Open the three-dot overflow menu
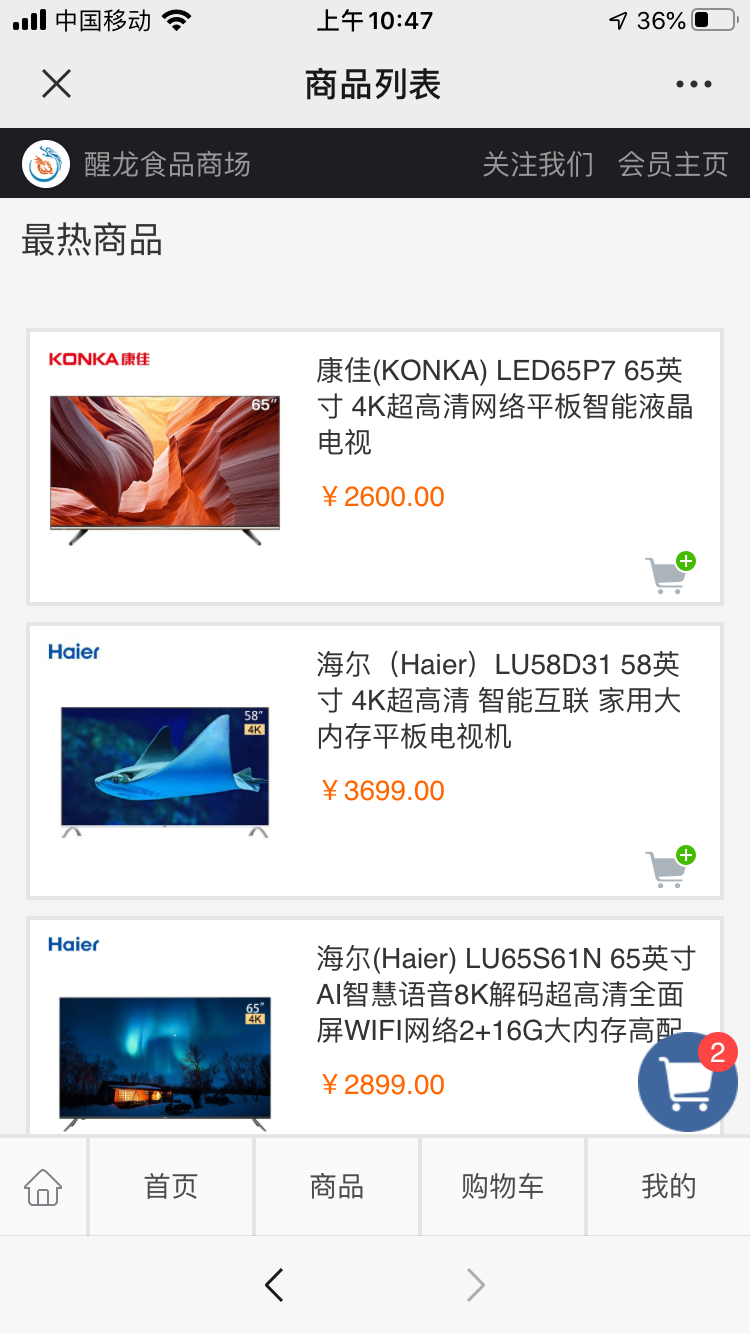This screenshot has height=1334, width=750. click(693, 85)
